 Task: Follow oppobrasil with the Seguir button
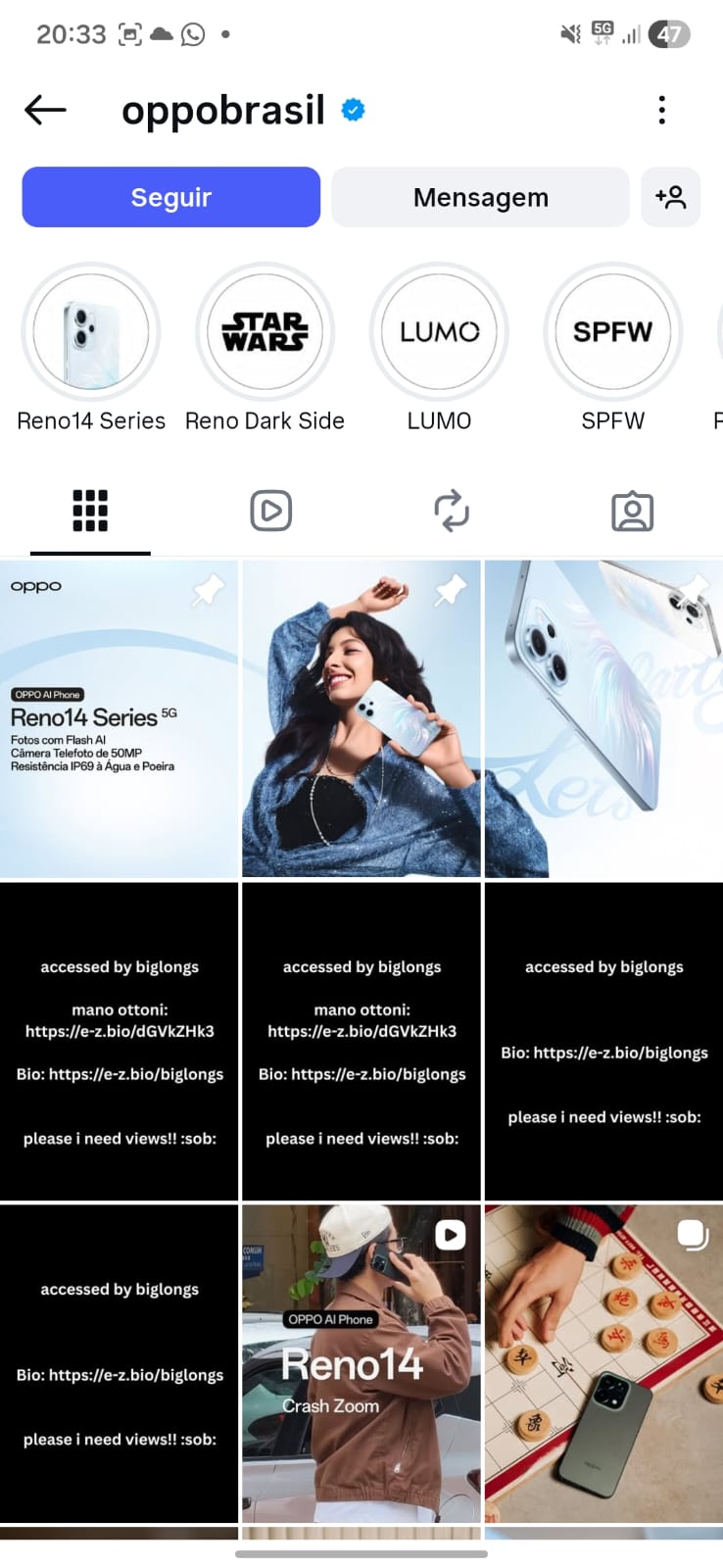click(171, 197)
